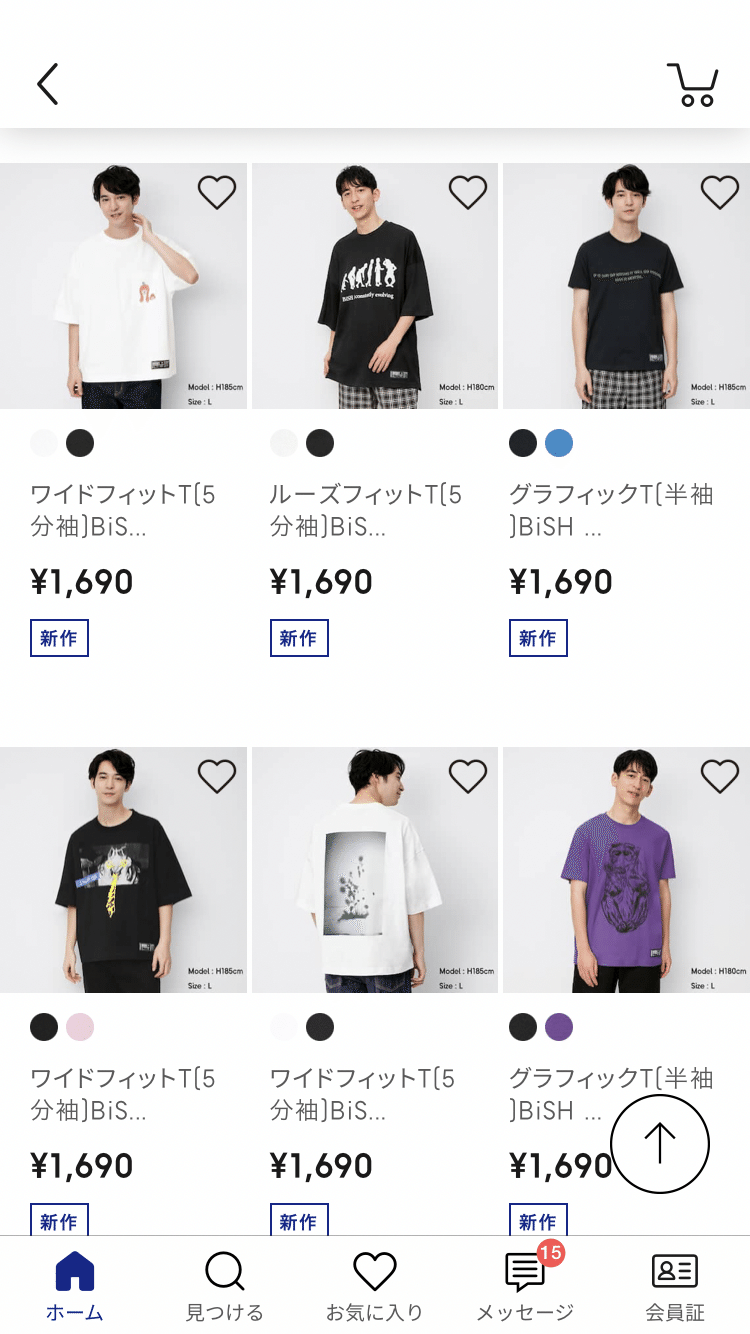Tap the scroll-to-top arrow button
Viewport: 750px width, 1334px height.
660,1143
